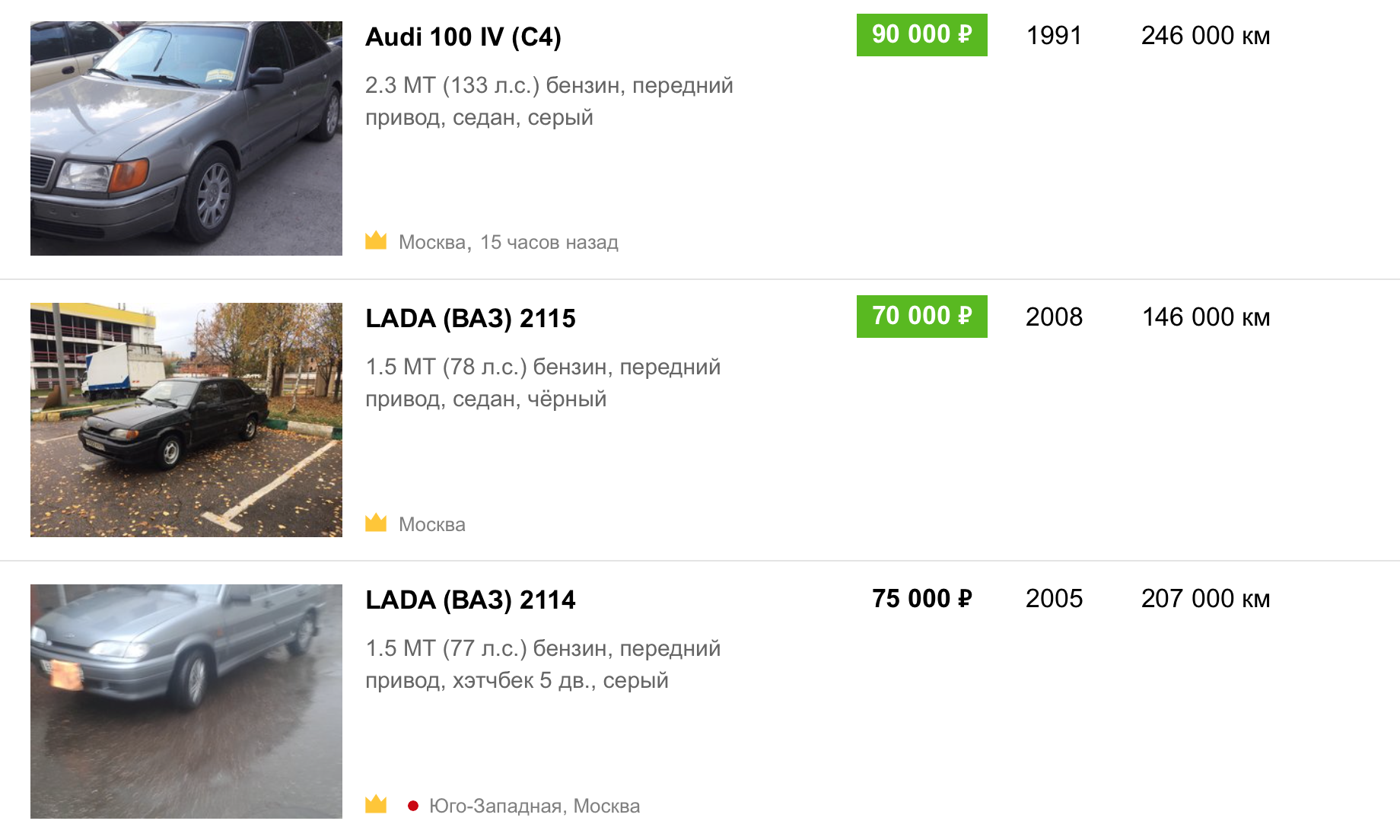View the grey LADA 2114 photo
This screenshot has height=840, width=1400.
186,702
